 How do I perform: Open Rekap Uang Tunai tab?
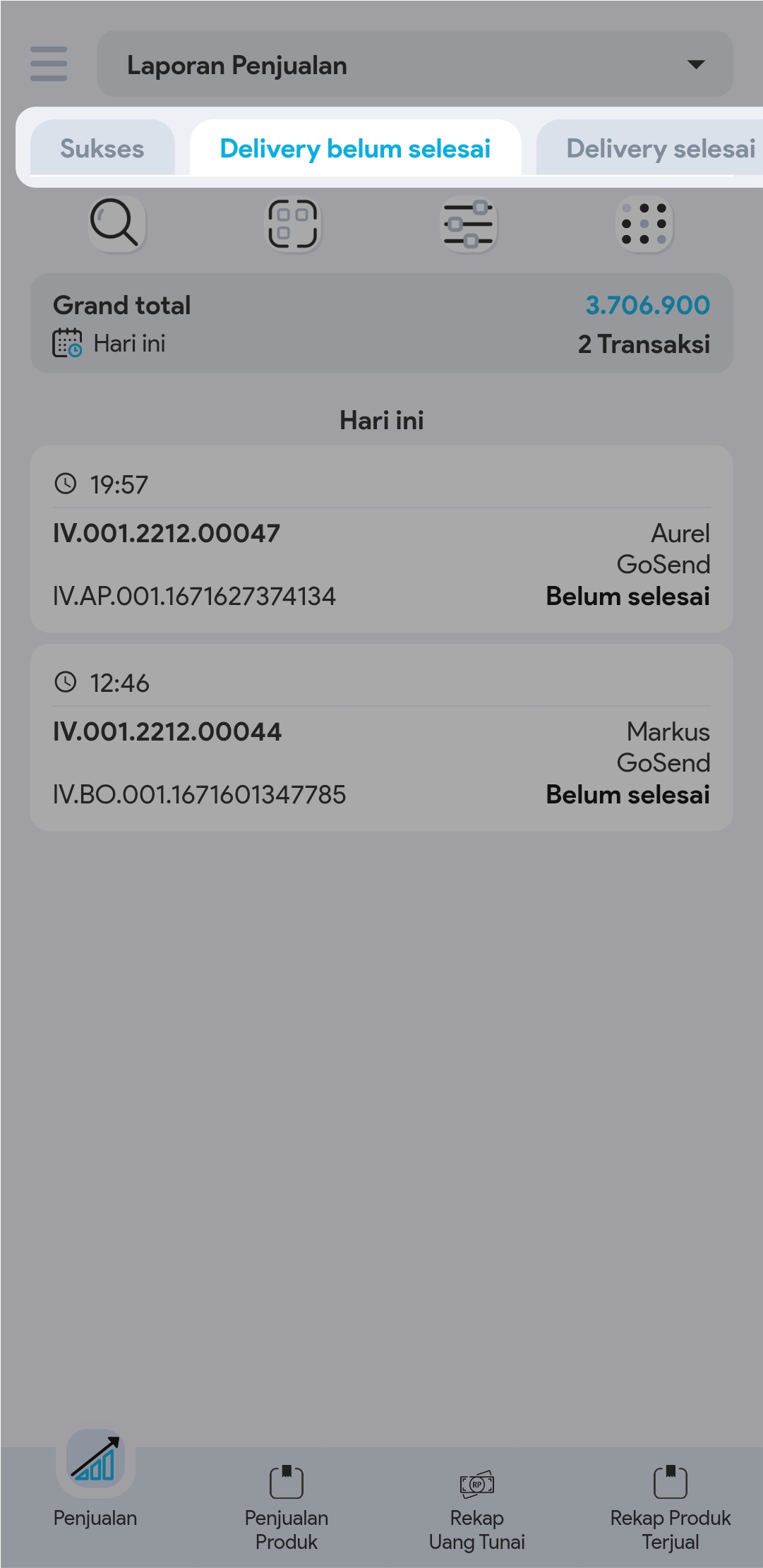point(477,1502)
